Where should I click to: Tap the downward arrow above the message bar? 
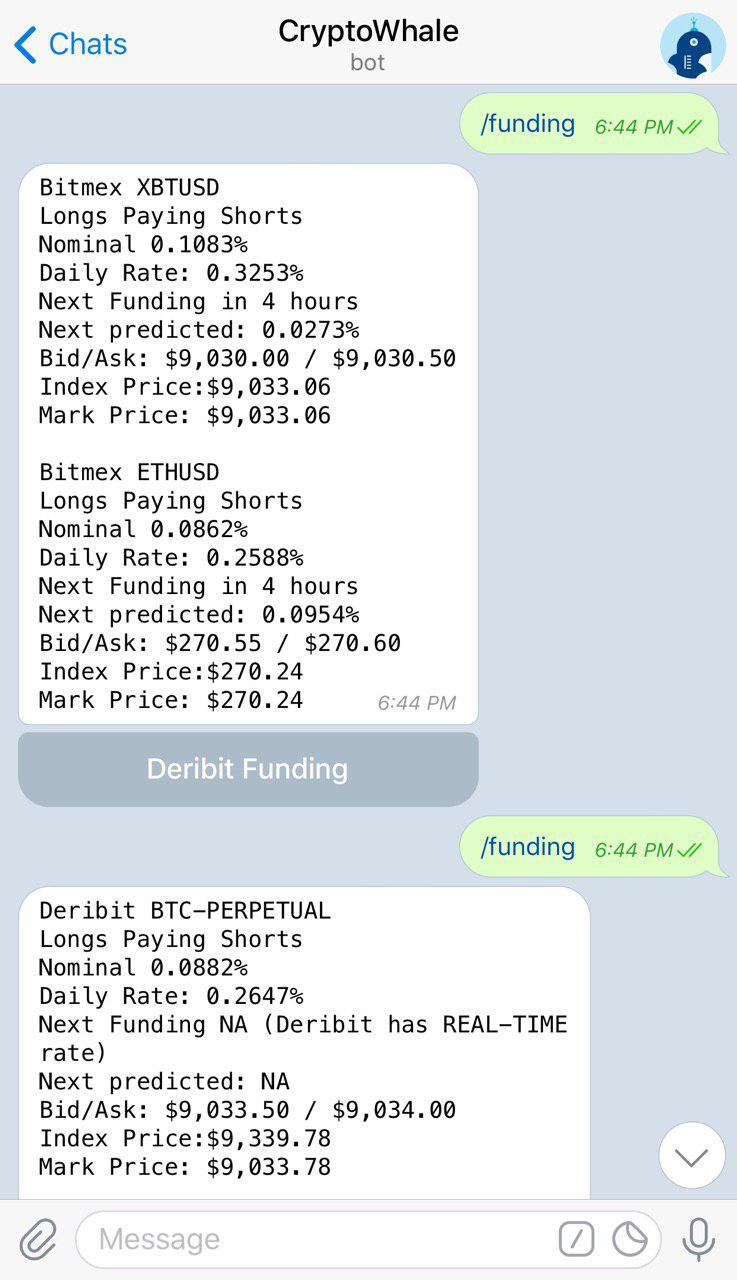coord(691,1155)
